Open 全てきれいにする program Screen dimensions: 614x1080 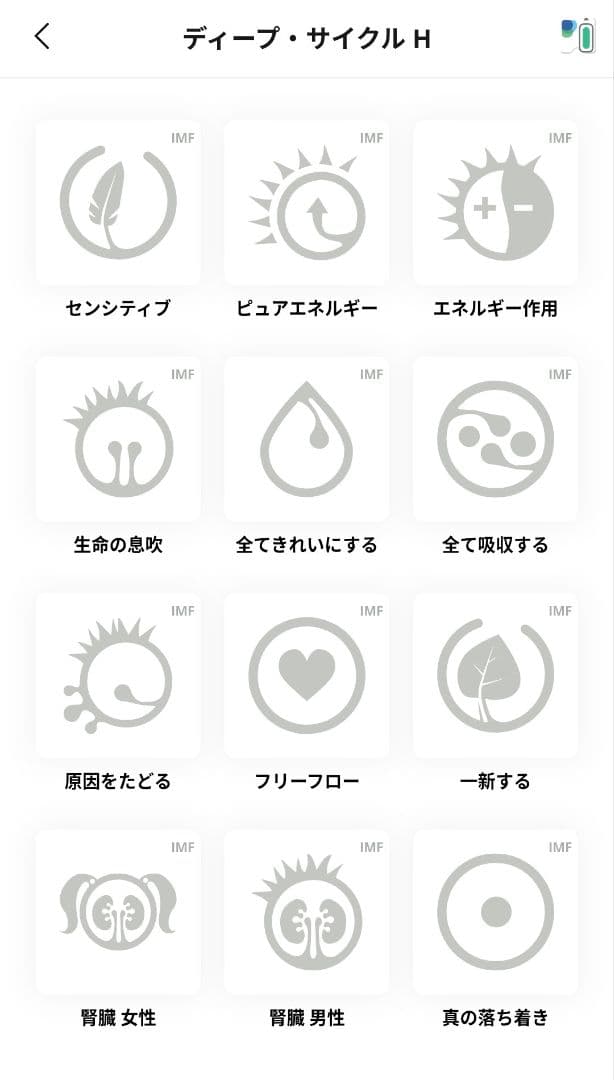point(307,439)
